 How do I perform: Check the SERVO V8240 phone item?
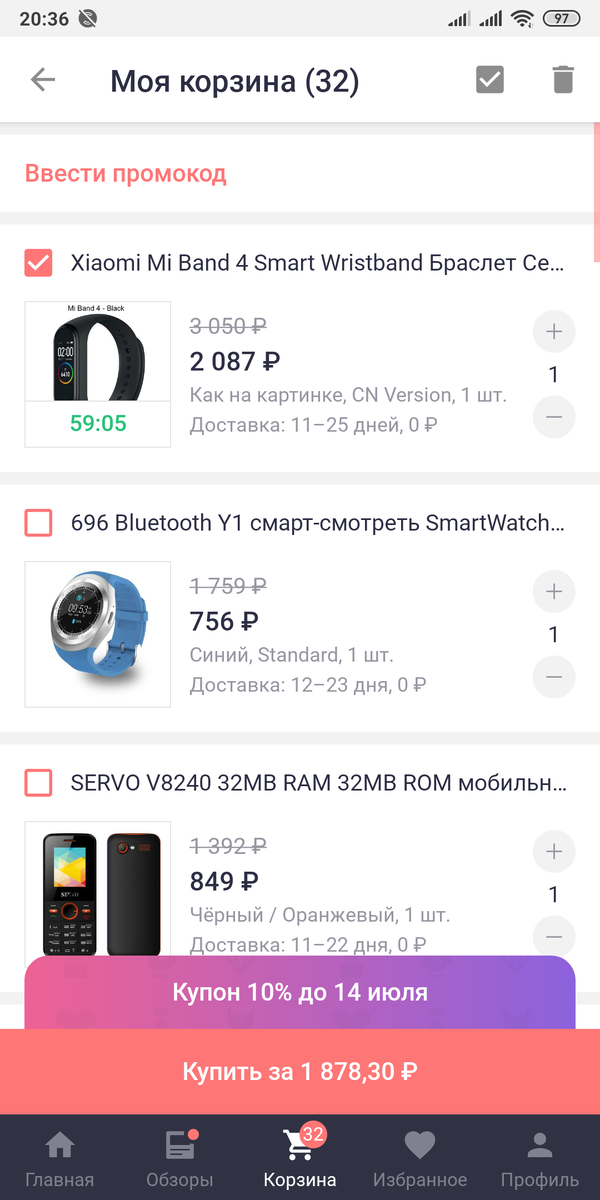click(x=39, y=783)
